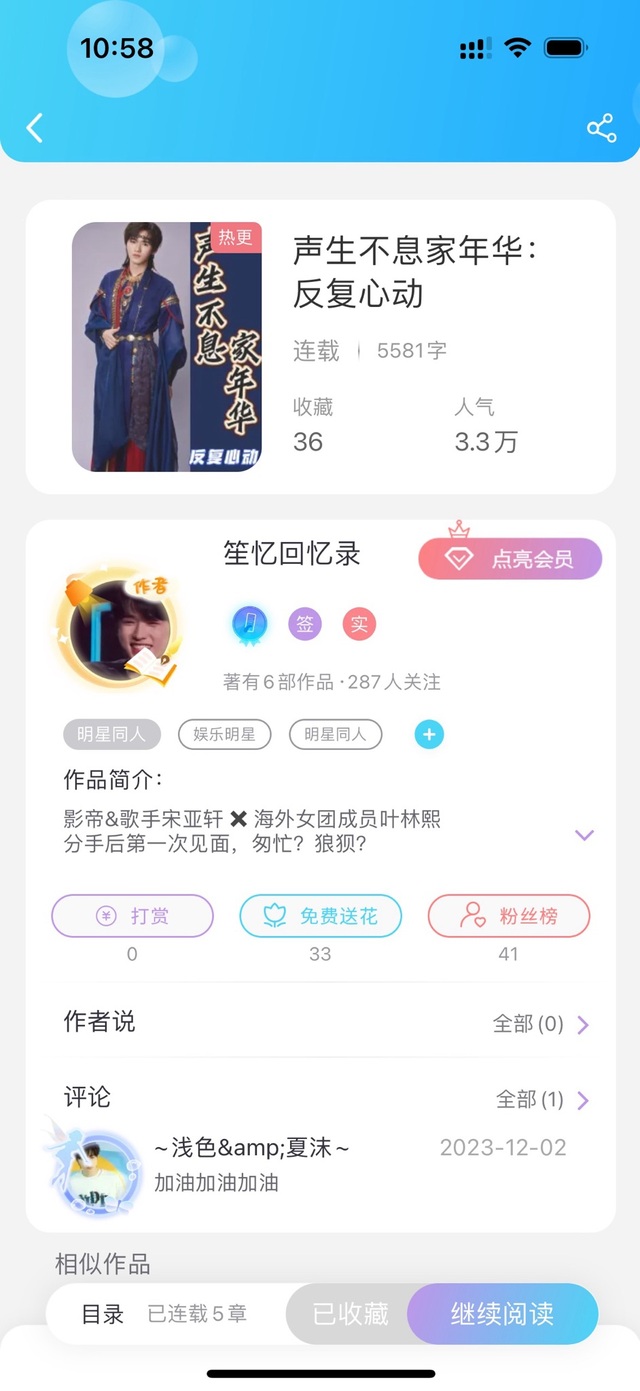Image resolution: width=640 pixels, height=1391 pixels.
Task: Tip the author with 打赏
Action: 132,916
